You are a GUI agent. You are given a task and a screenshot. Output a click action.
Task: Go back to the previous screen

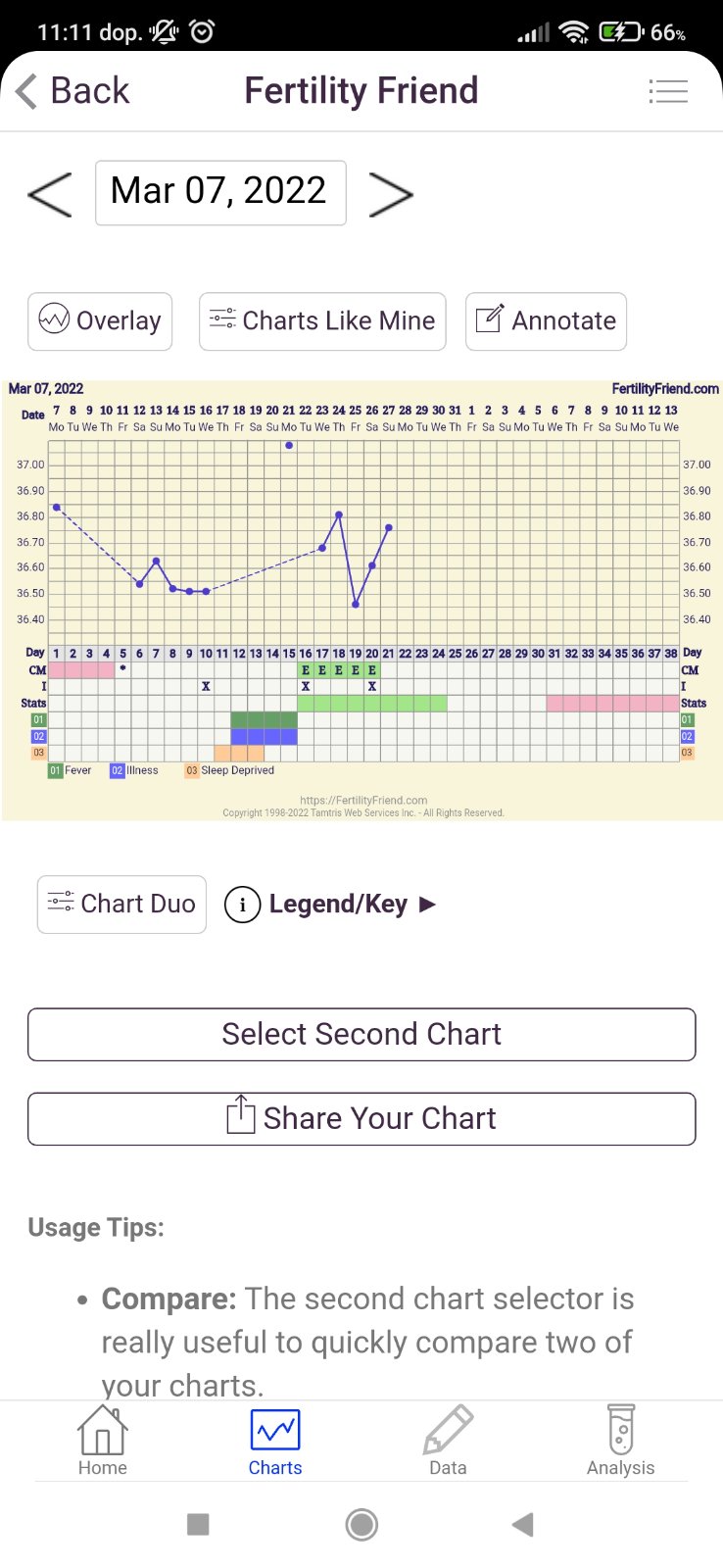coord(72,91)
